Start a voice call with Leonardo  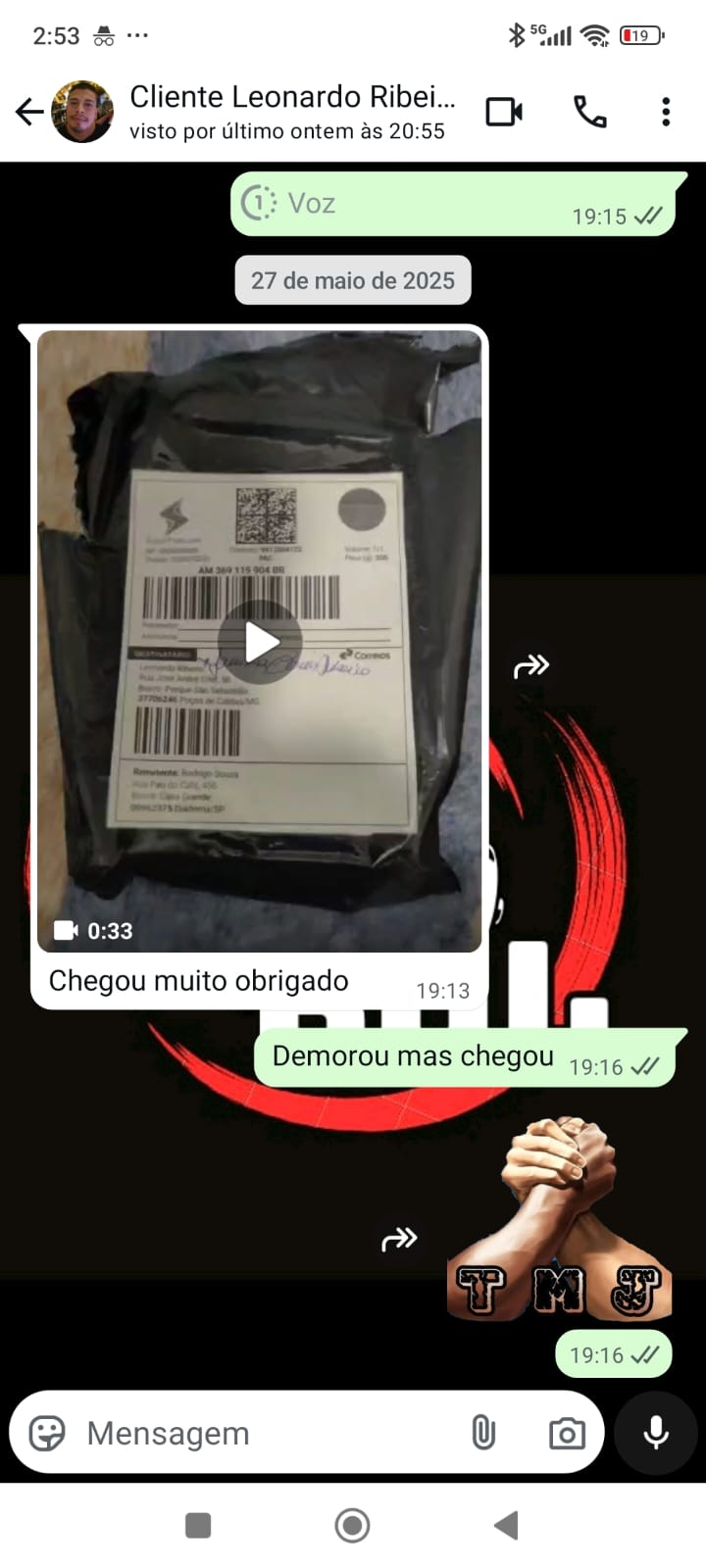(x=589, y=112)
